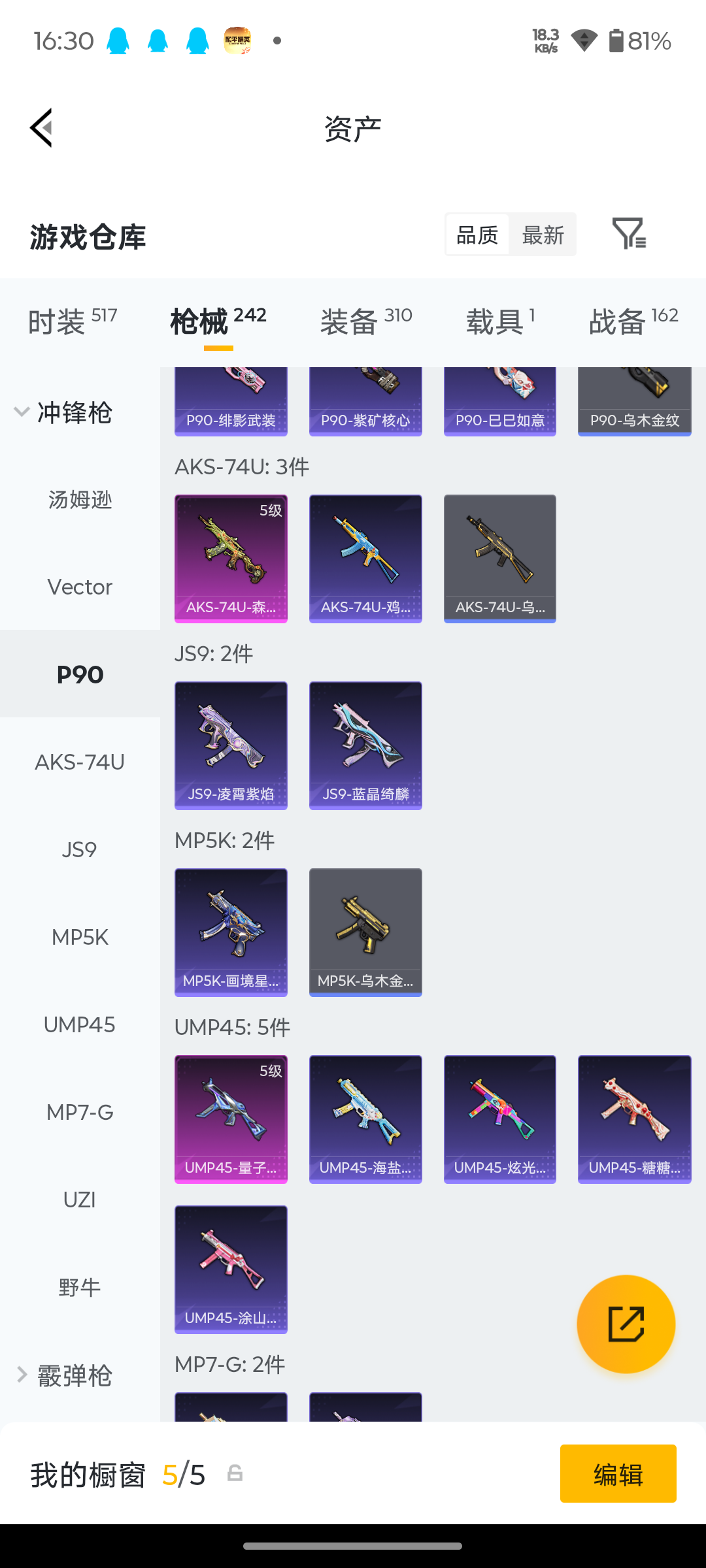The width and height of the screenshot is (706, 1568).
Task: Jump to UZI in the side list
Action: [80, 1200]
